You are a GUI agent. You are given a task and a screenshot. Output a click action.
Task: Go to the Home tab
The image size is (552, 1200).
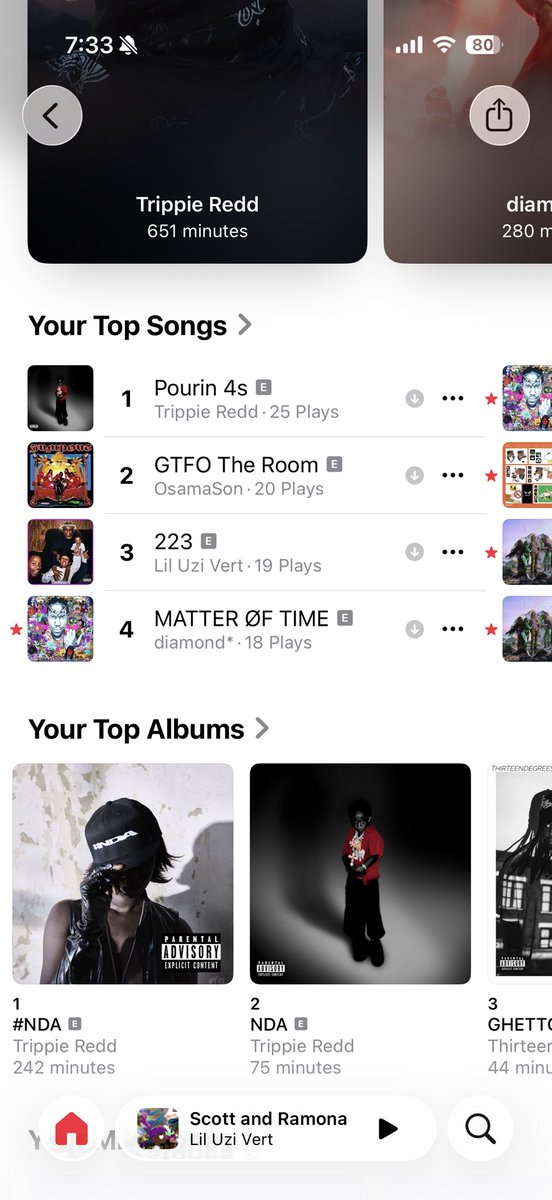pyautogui.click(x=72, y=1129)
